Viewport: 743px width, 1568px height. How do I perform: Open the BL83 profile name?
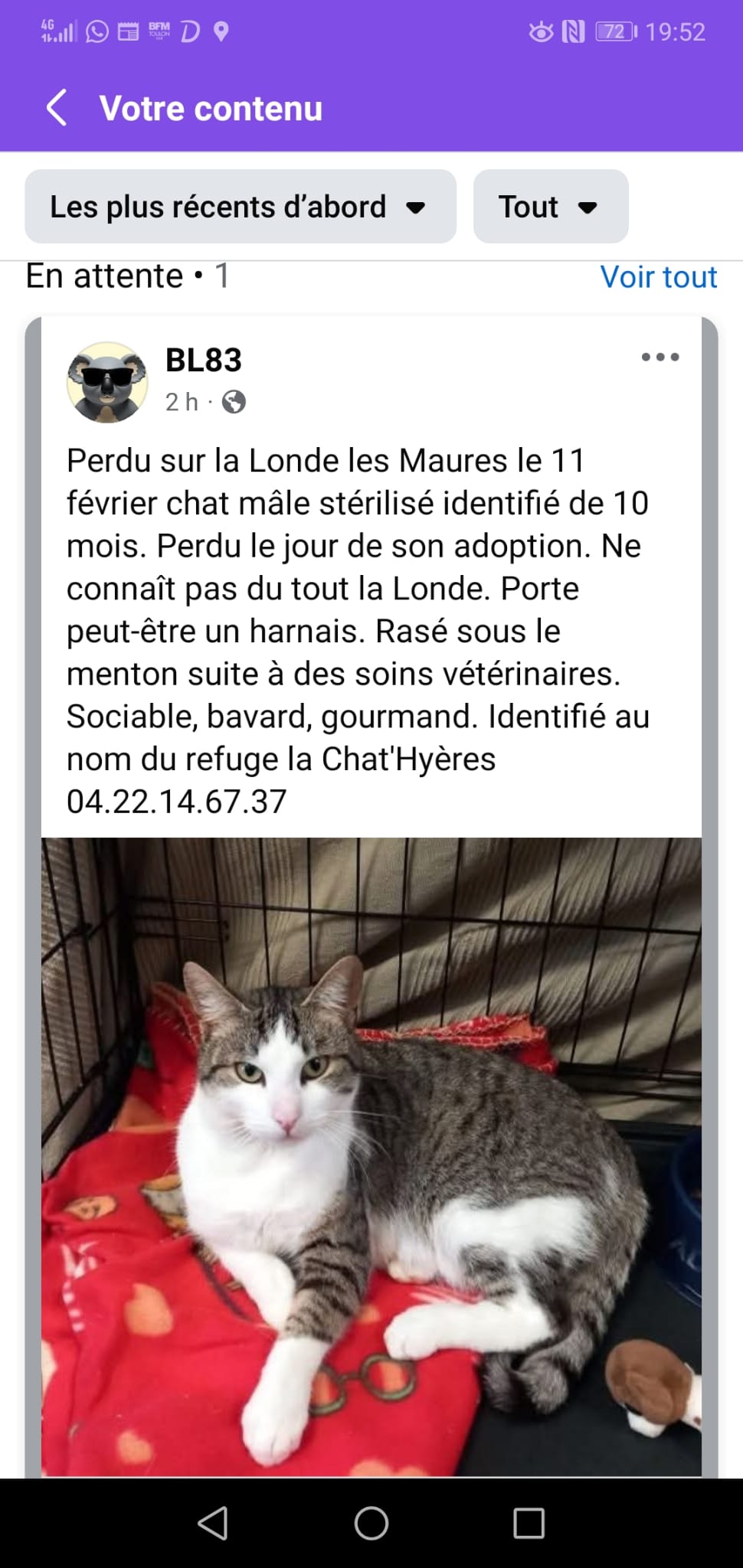tap(203, 360)
